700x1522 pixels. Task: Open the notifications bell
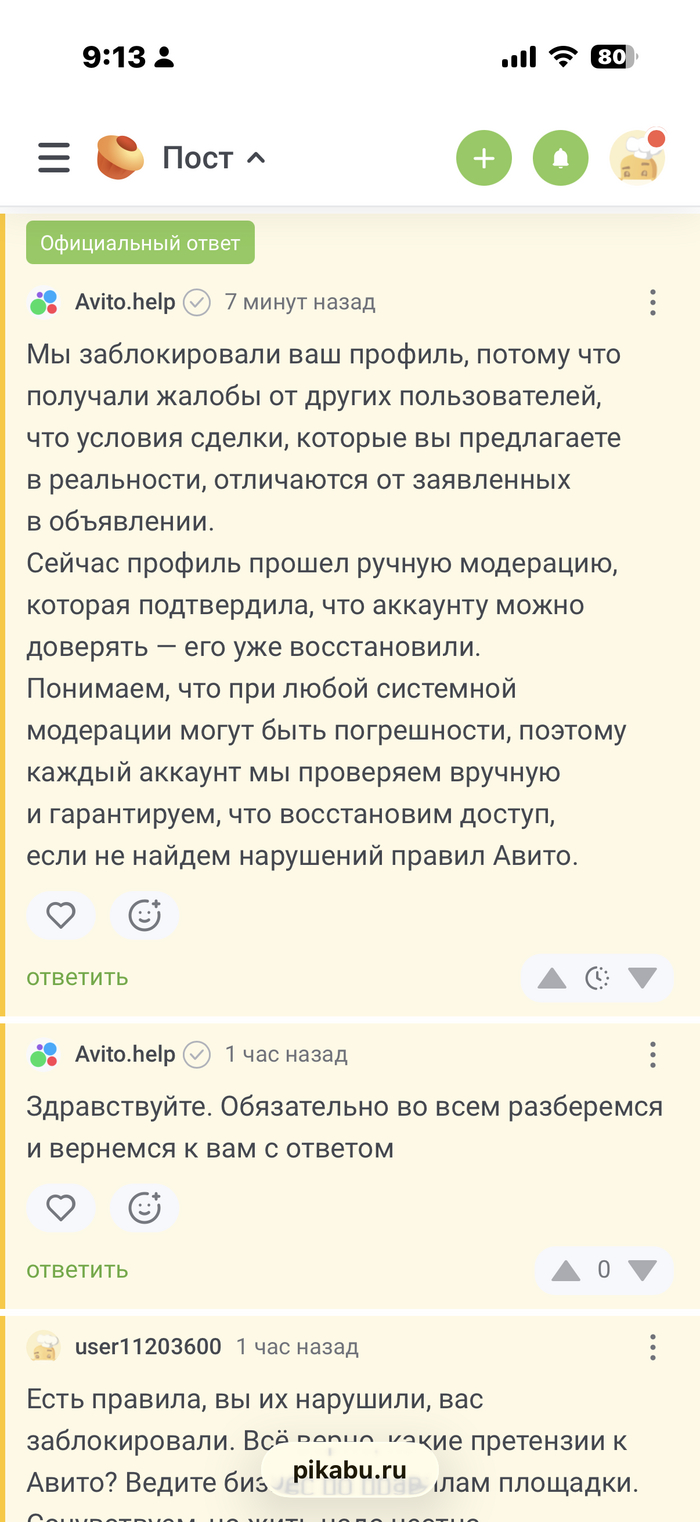point(560,158)
